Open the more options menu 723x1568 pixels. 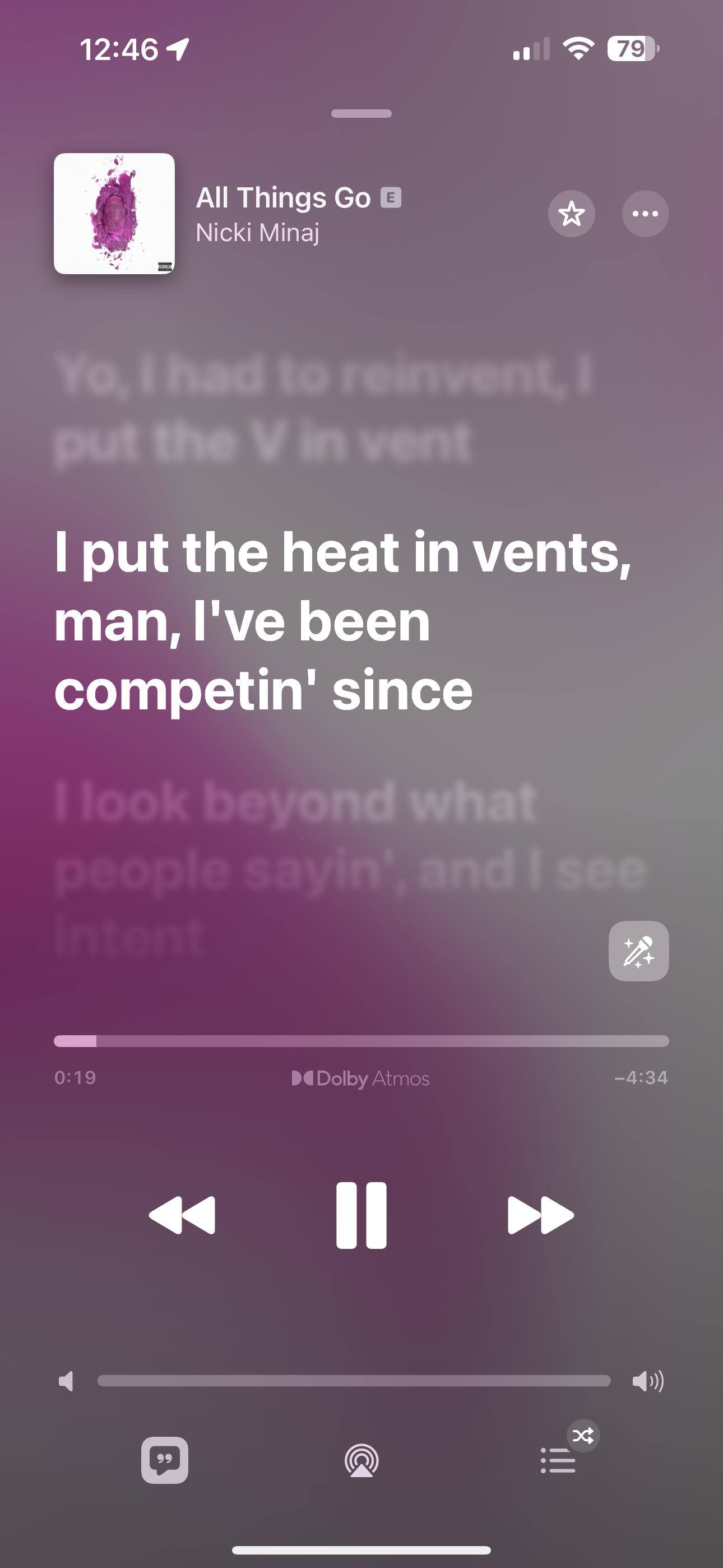tap(645, 214)
